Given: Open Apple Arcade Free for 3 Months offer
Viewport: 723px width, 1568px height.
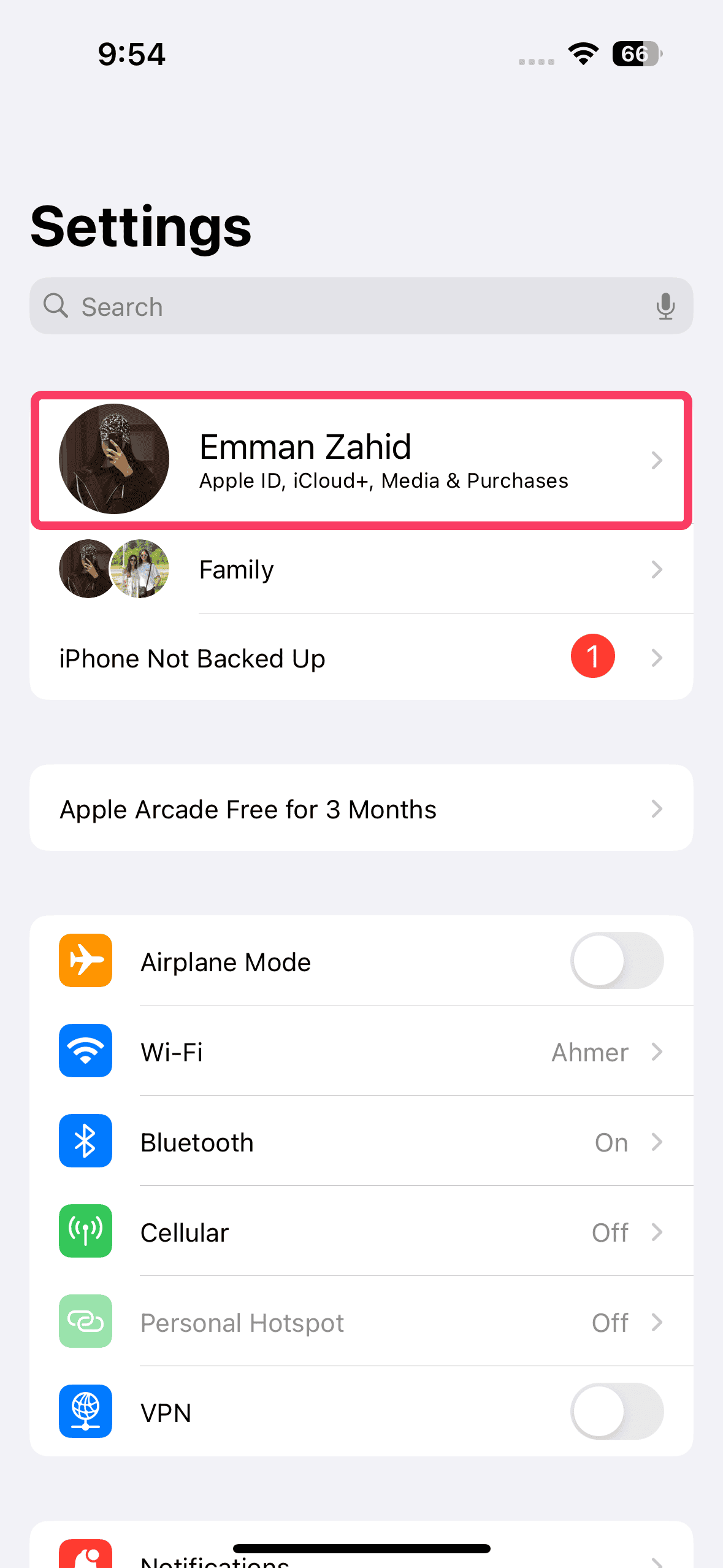Looking at the screenshot, I should click(x=361, y=809).
